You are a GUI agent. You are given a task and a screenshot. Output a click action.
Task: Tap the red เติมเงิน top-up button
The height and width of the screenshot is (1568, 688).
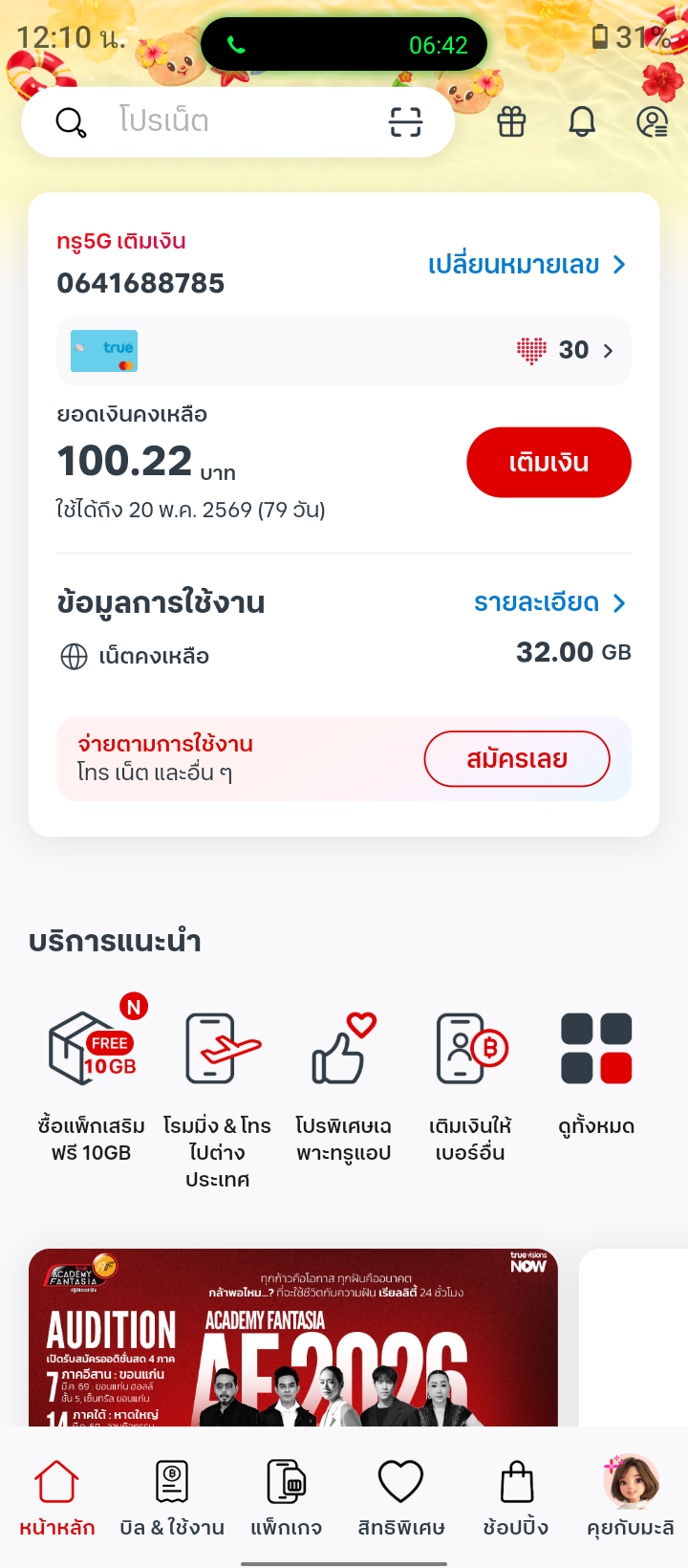click(548, 463)
